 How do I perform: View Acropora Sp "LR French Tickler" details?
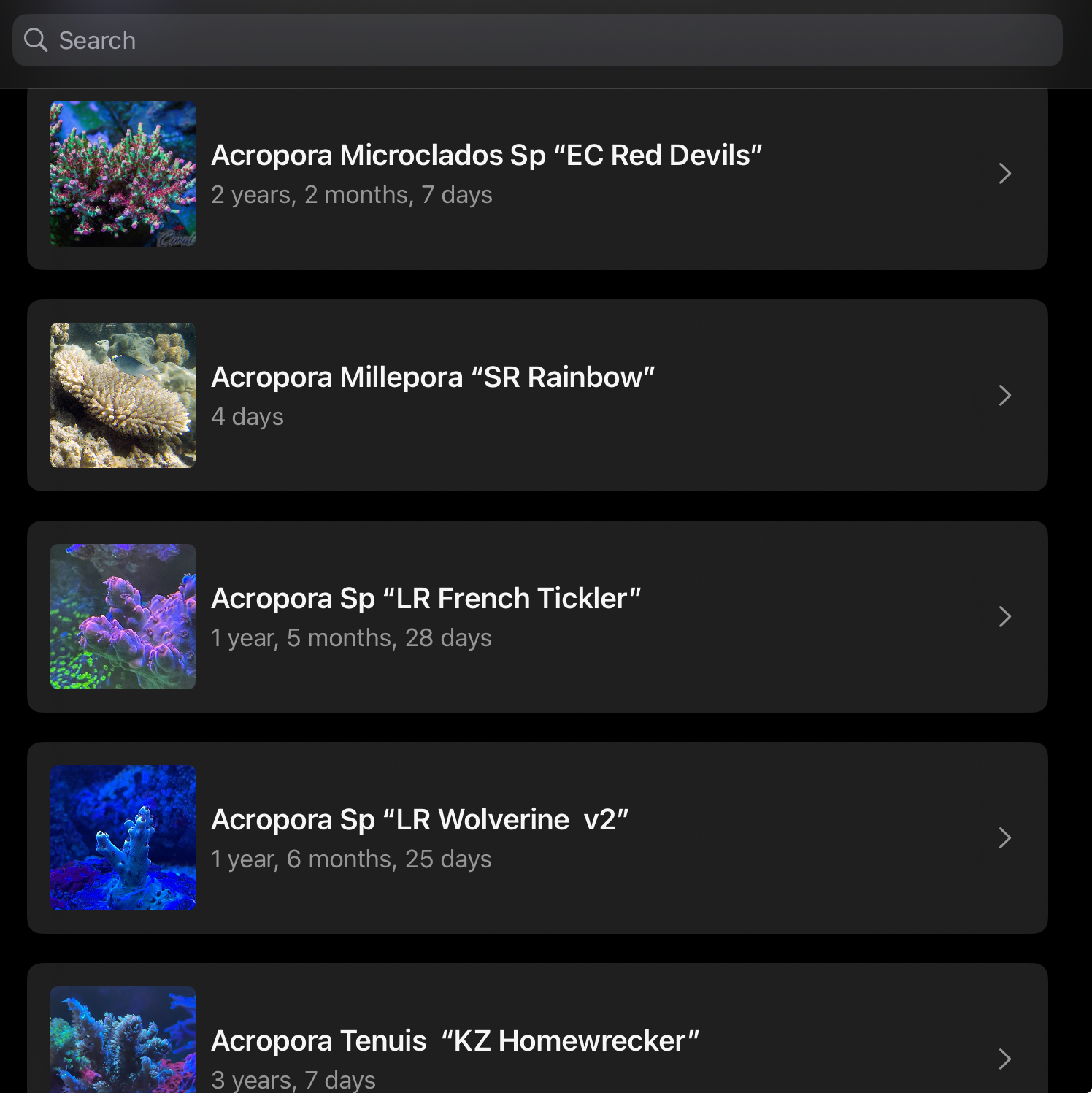[537, 616]
